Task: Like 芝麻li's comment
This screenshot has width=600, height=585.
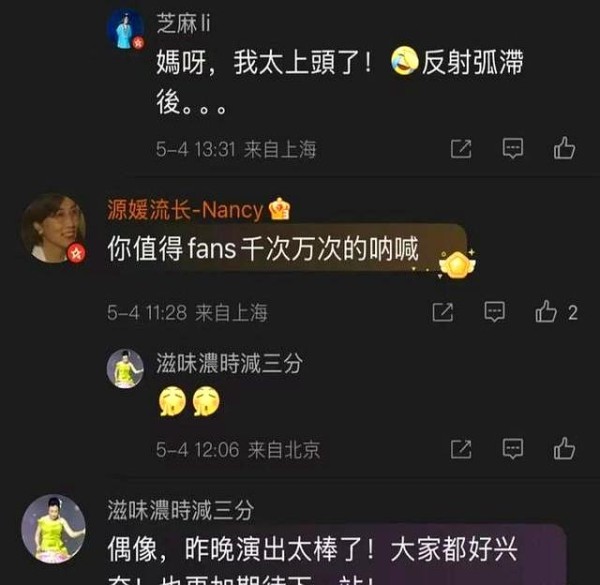Action: coord(564,149)
